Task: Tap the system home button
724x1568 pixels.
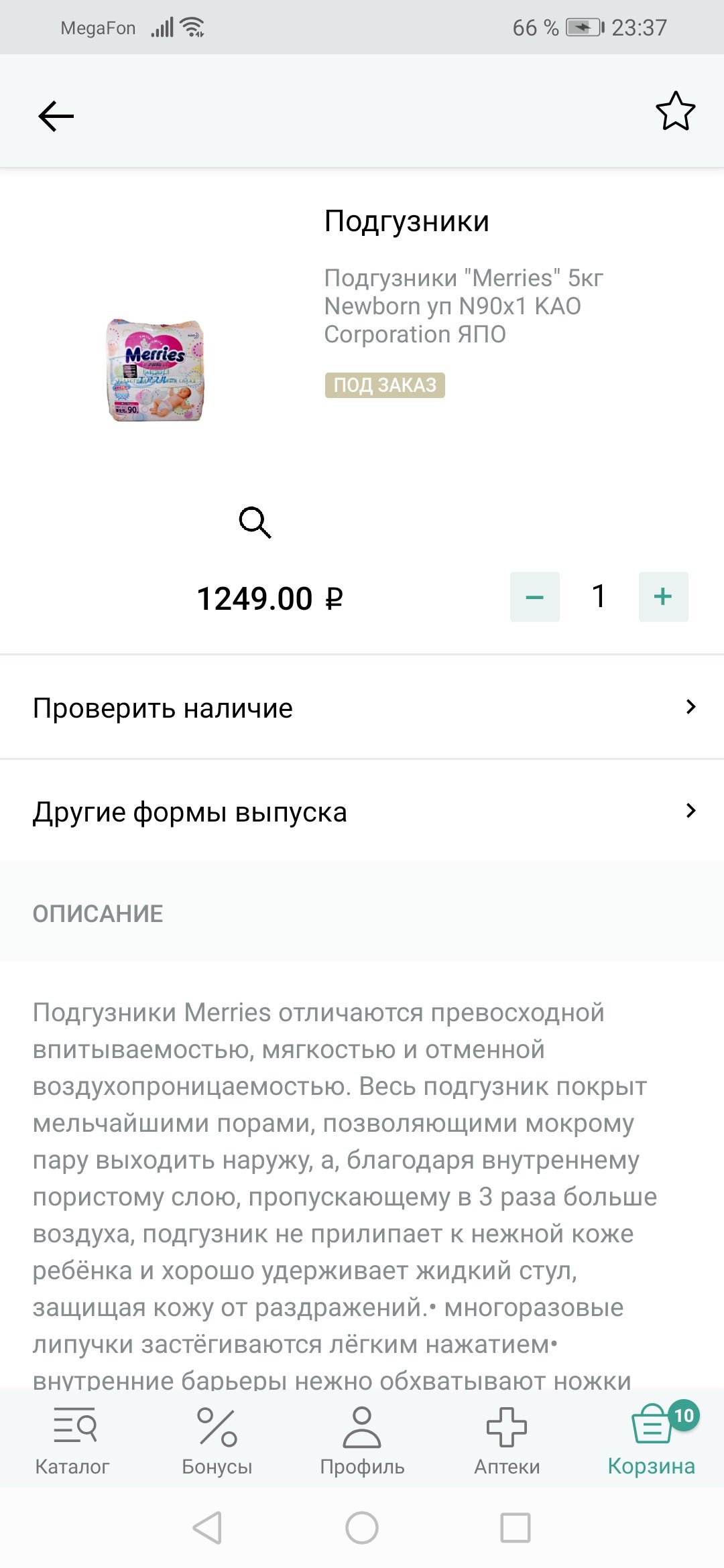Action: pyautogui.click(x=362, y=1528)
